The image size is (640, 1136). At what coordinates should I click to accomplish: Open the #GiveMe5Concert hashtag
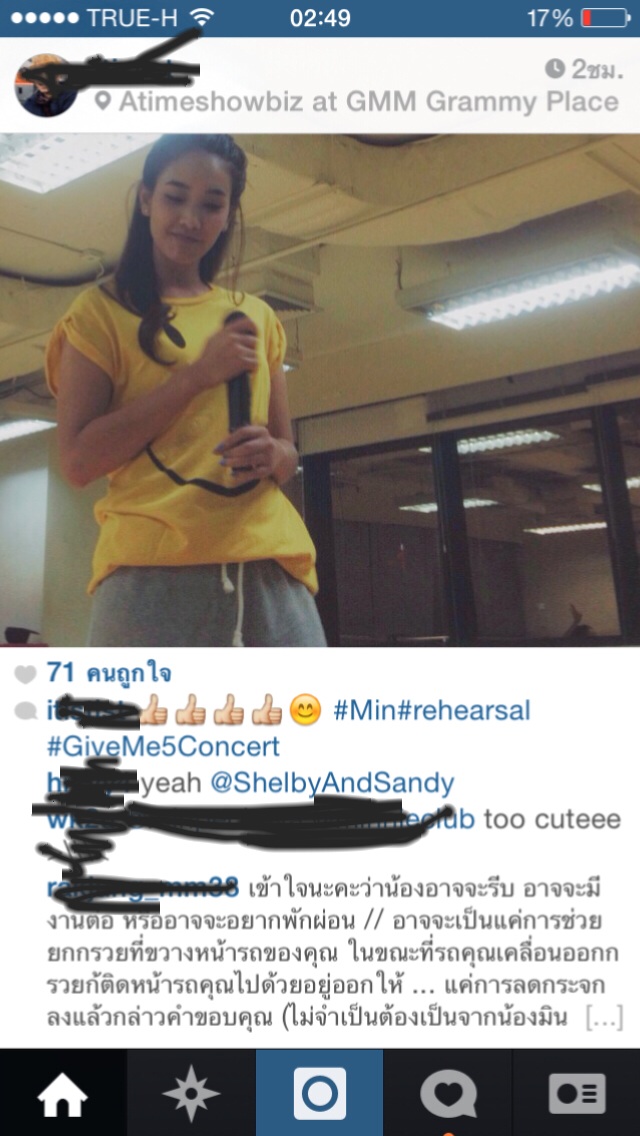pyautogui.click(x=163, y=747)
